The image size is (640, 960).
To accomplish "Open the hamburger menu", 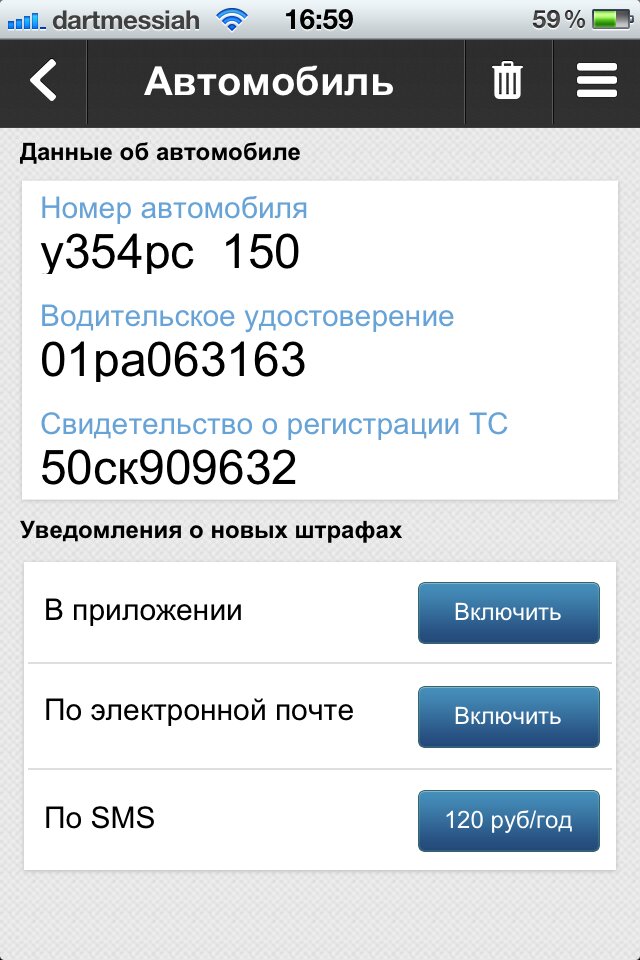I will click(596, 81).
